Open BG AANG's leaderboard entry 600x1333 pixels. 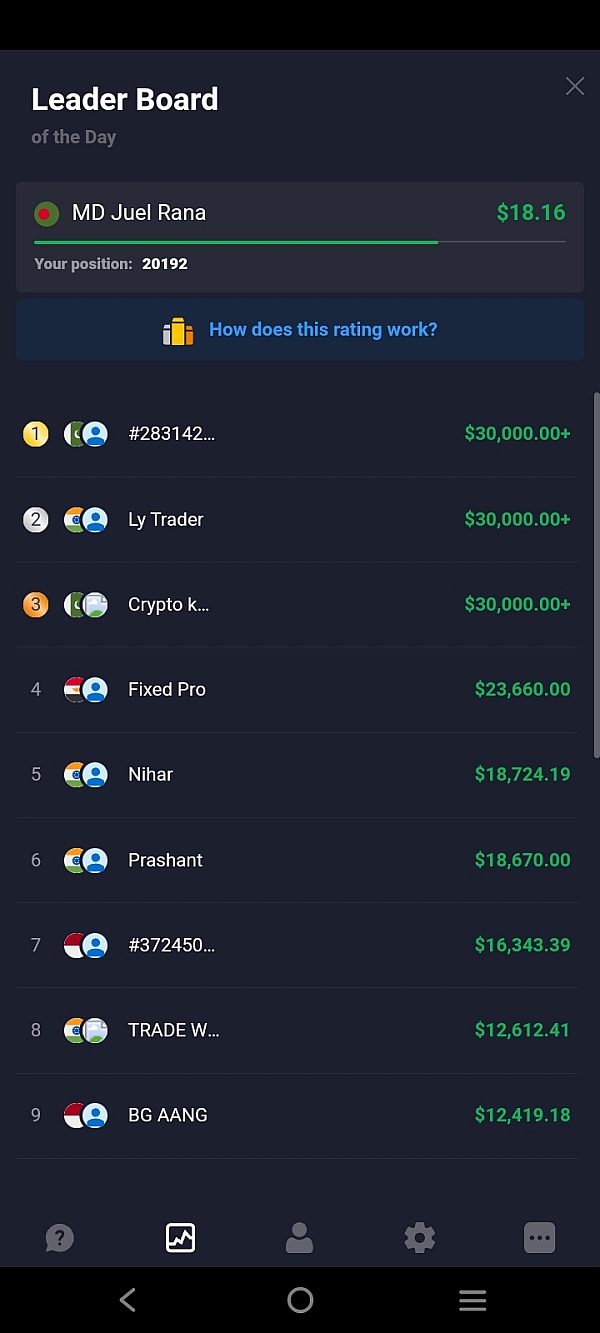pyautogui.click(x=298, y=1115)
